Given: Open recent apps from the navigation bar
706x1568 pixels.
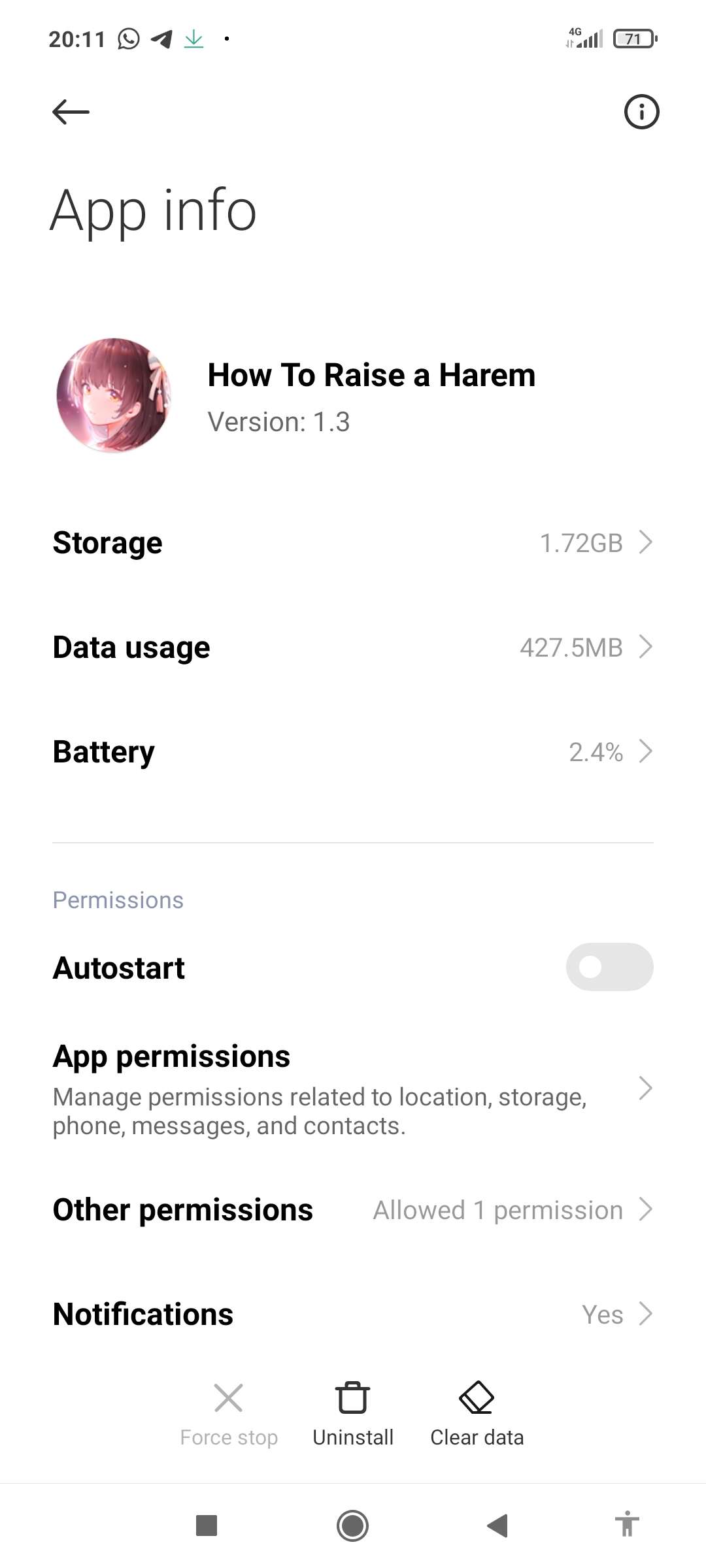Looking at the screenshot, I should [x=207, y=1526].
